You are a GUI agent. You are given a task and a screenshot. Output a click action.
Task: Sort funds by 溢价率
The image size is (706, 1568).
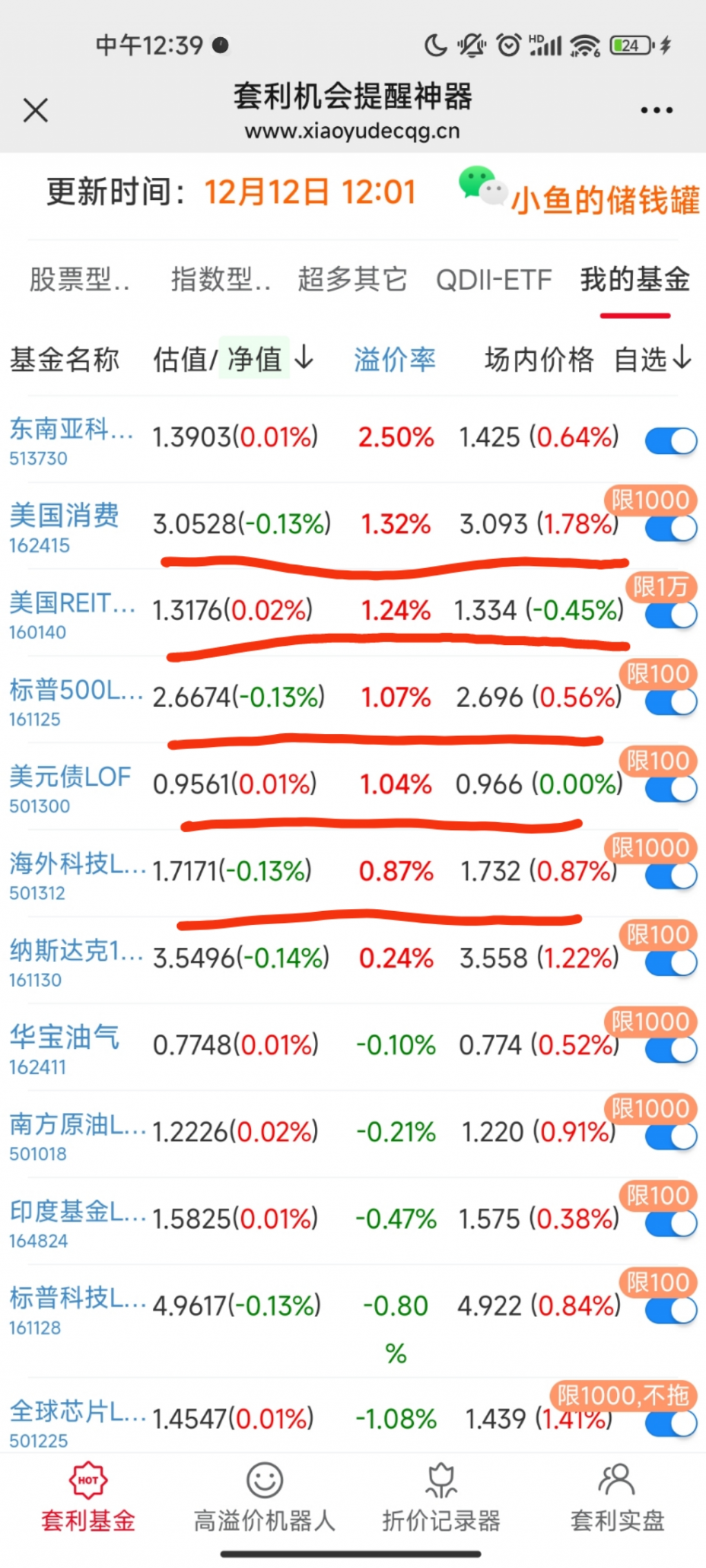394,359
